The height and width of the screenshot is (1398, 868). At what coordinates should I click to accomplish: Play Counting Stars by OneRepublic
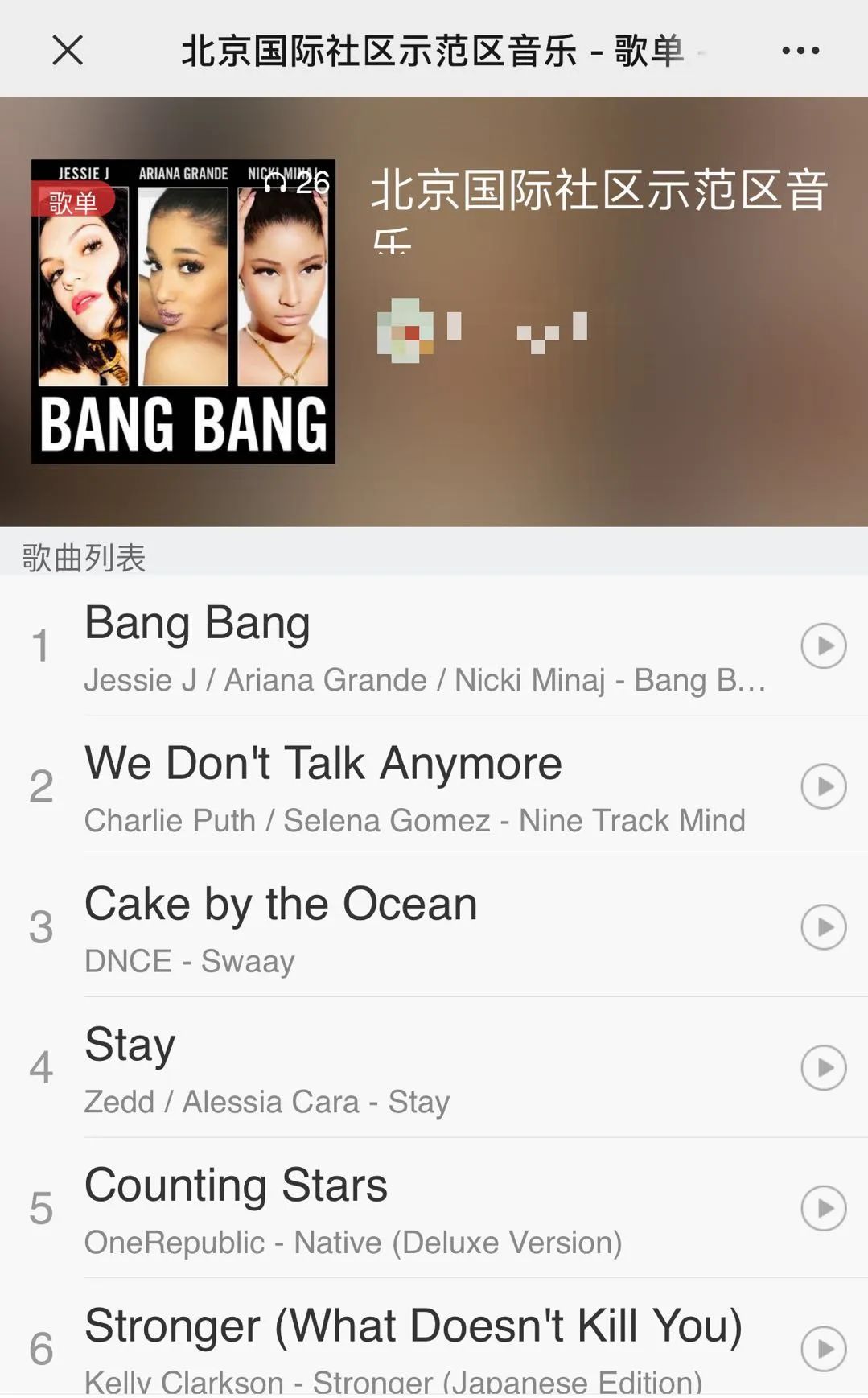tap(824, 1208)
